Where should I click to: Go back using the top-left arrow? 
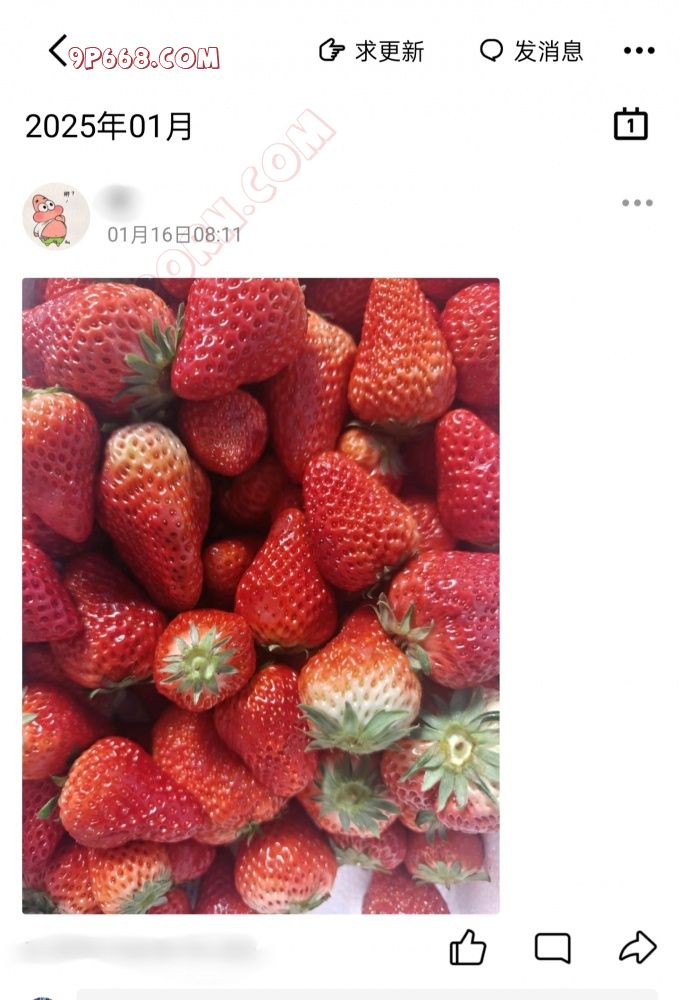tap(58, 50)
